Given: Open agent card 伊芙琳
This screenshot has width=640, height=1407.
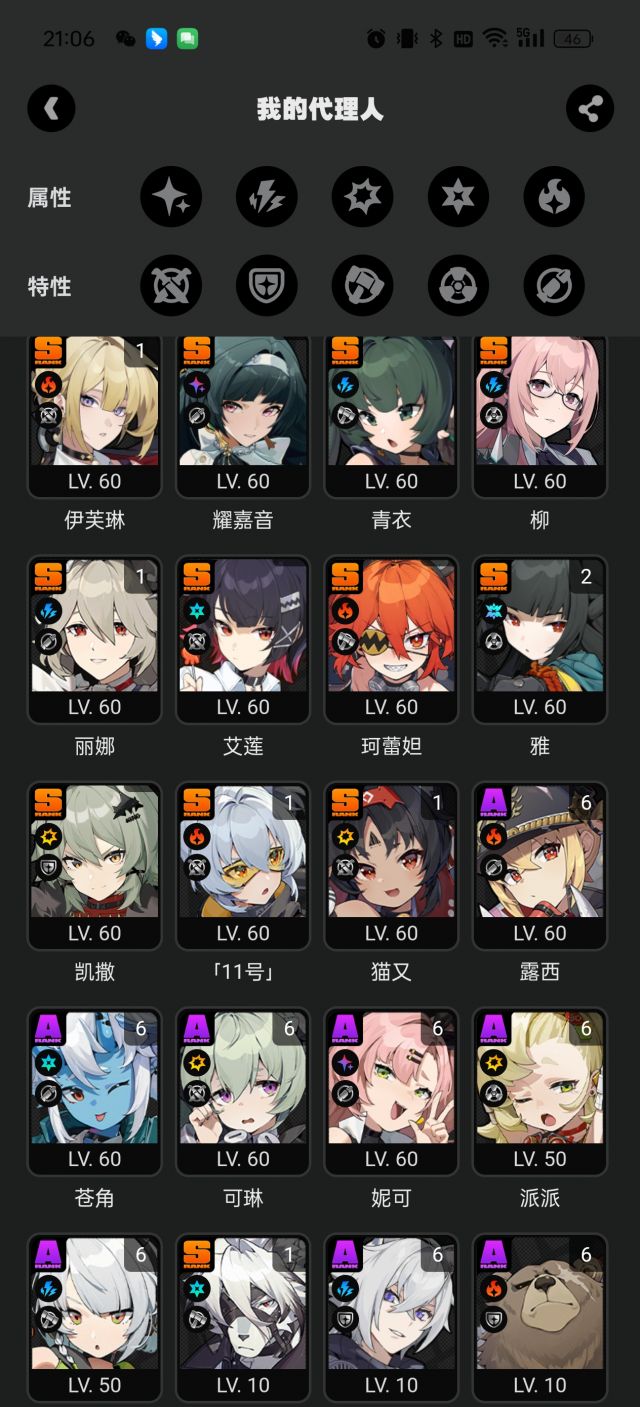Looking at the screenshot, I should (95, 415).
